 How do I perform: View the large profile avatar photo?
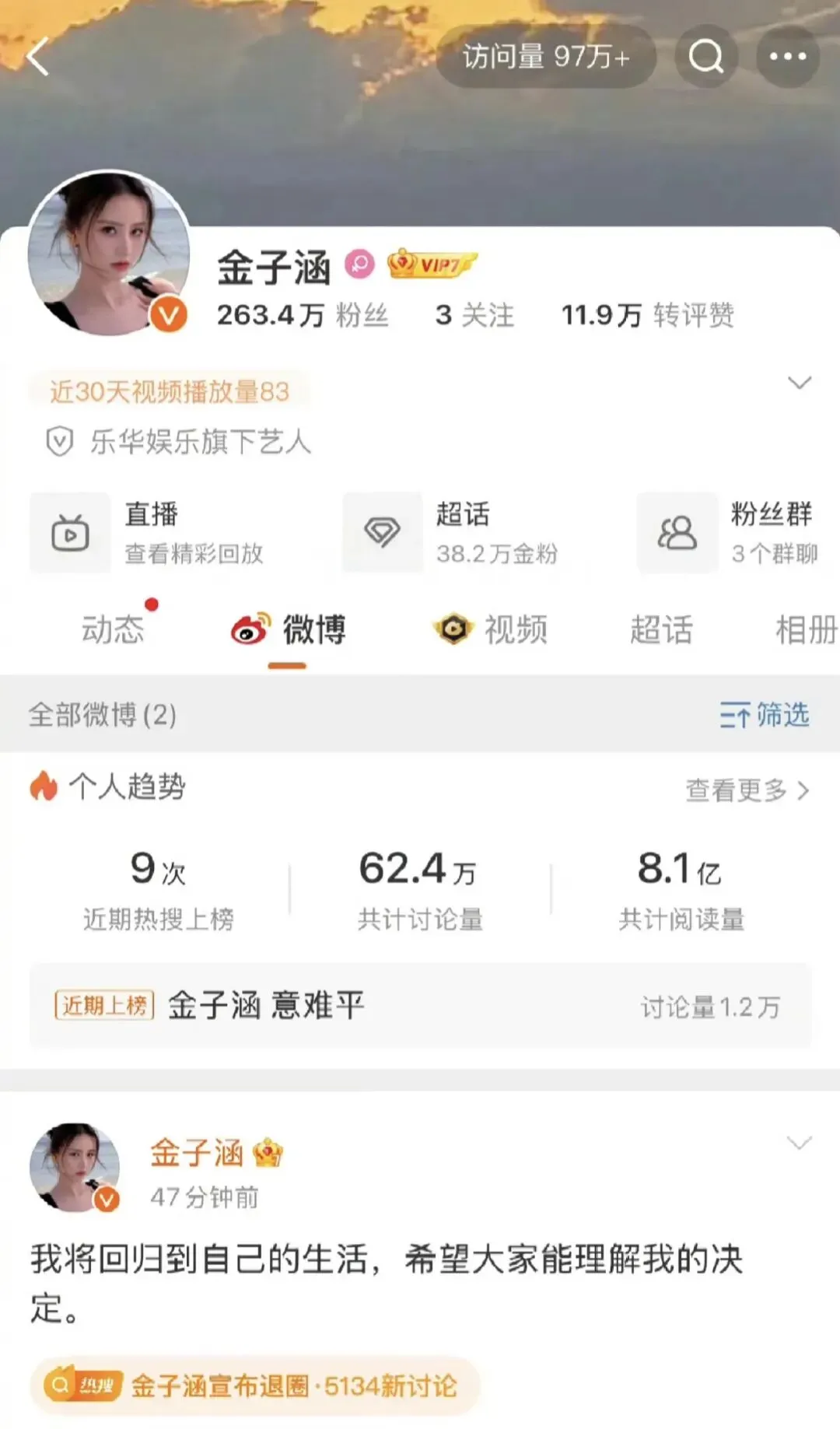click(x=109, y=254)
